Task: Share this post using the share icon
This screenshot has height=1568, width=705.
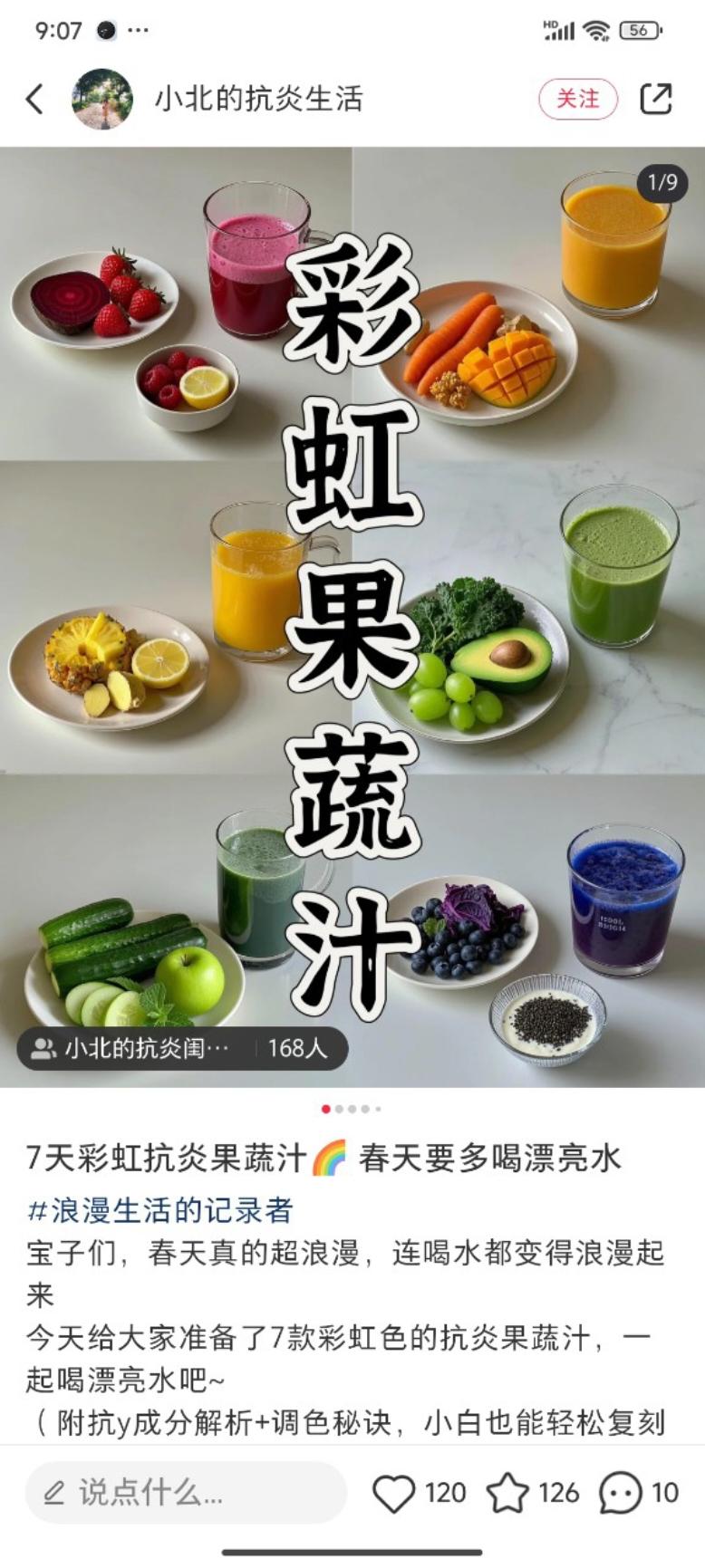Action: pos(656,99)
